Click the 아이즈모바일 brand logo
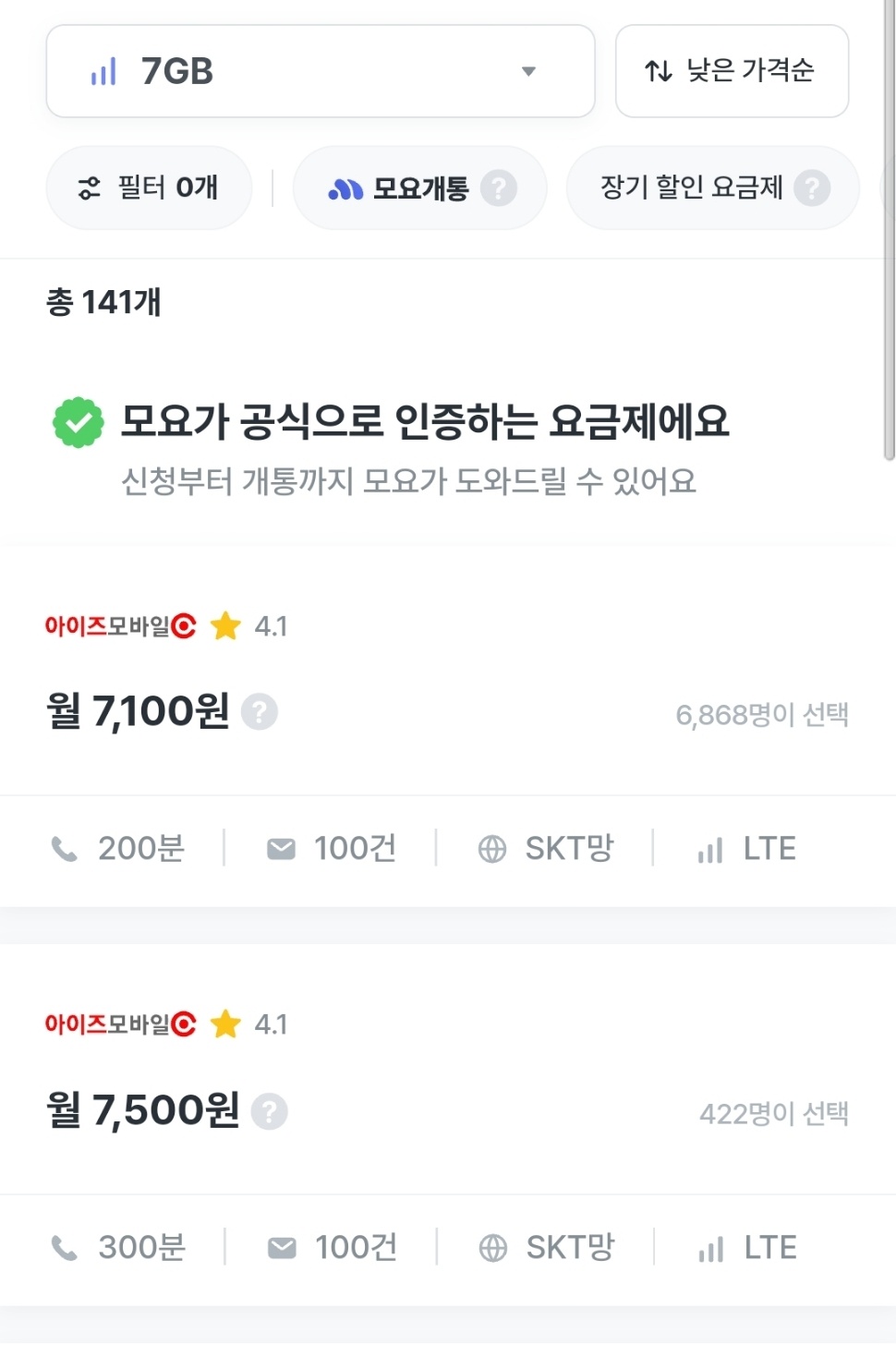896x1356 pixels. 119,626
